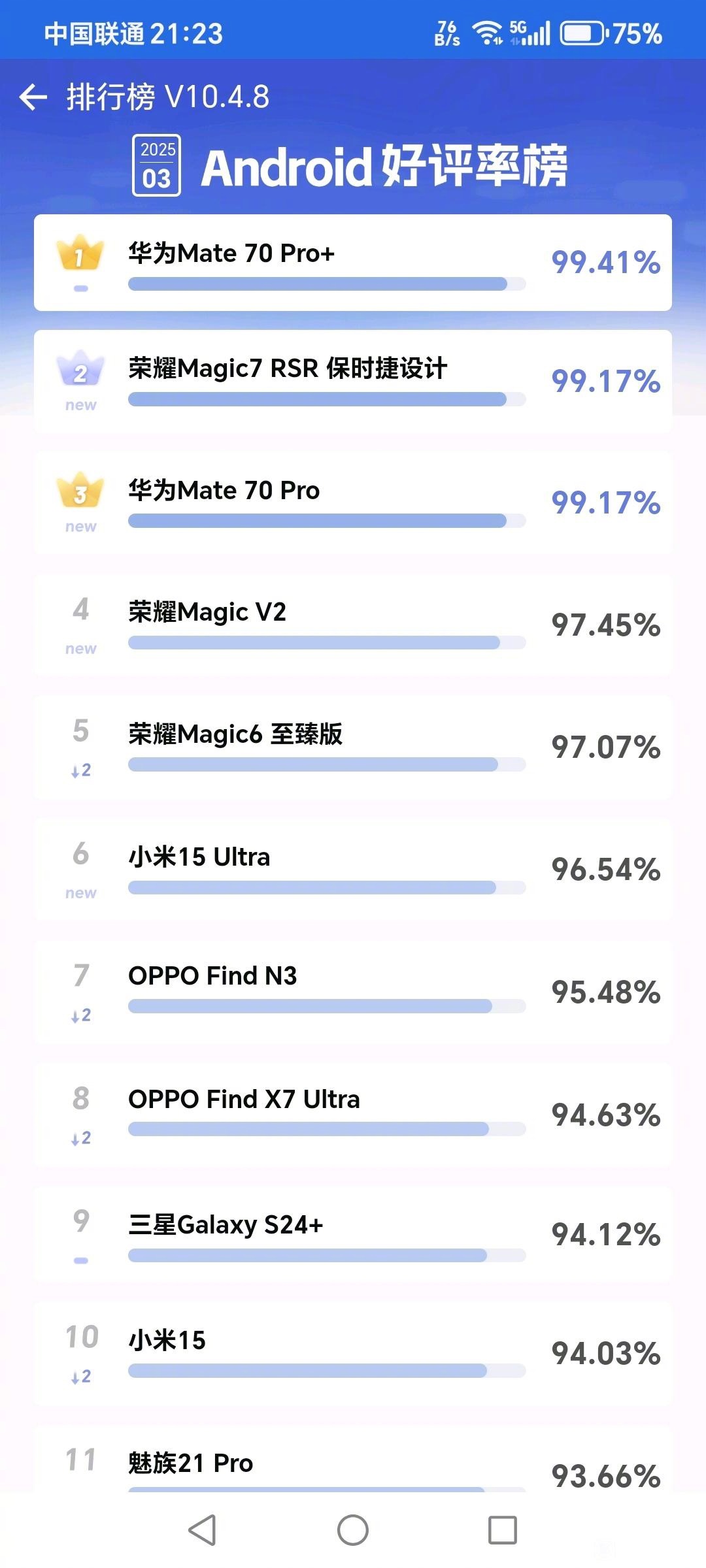Open 荣耀Magic7 RSR 保时捷设计 entry
The width and height of the screenshot is (706, 1568).
tap(353, 381)
